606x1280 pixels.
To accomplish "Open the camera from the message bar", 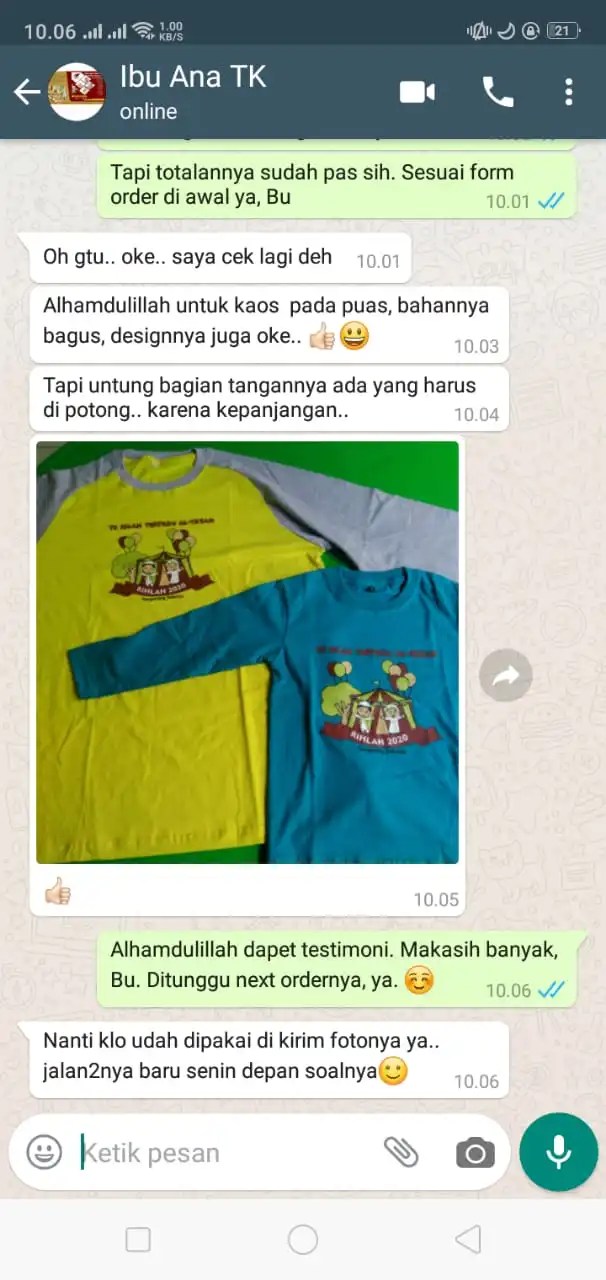I will click(x=475, y=1153).
